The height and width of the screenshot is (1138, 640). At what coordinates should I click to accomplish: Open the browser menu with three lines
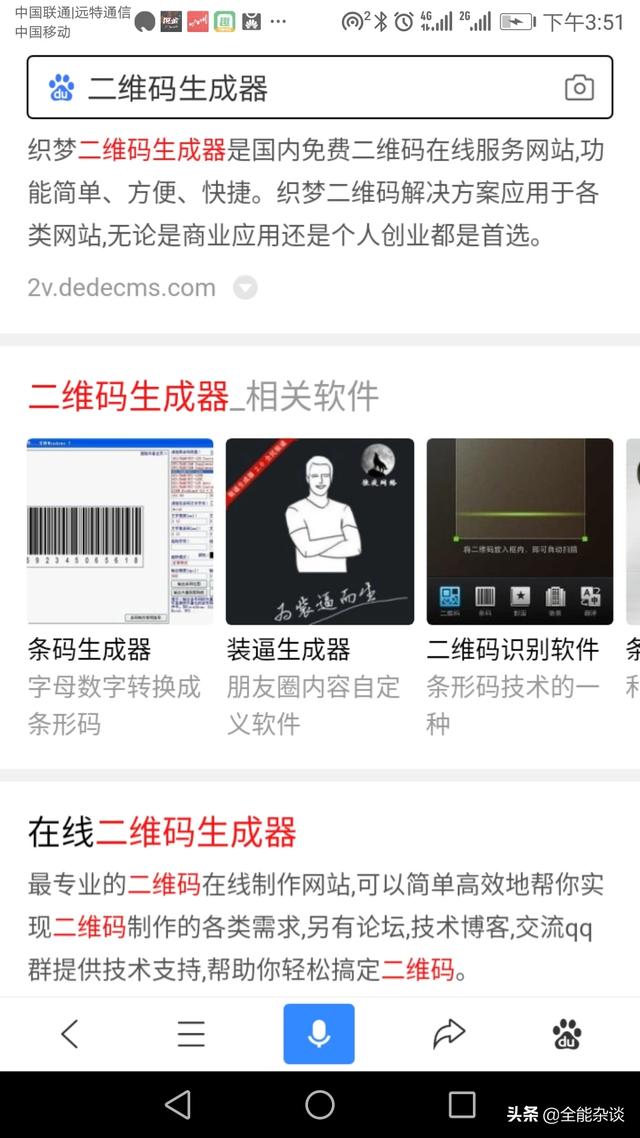tap(191, 1033)
